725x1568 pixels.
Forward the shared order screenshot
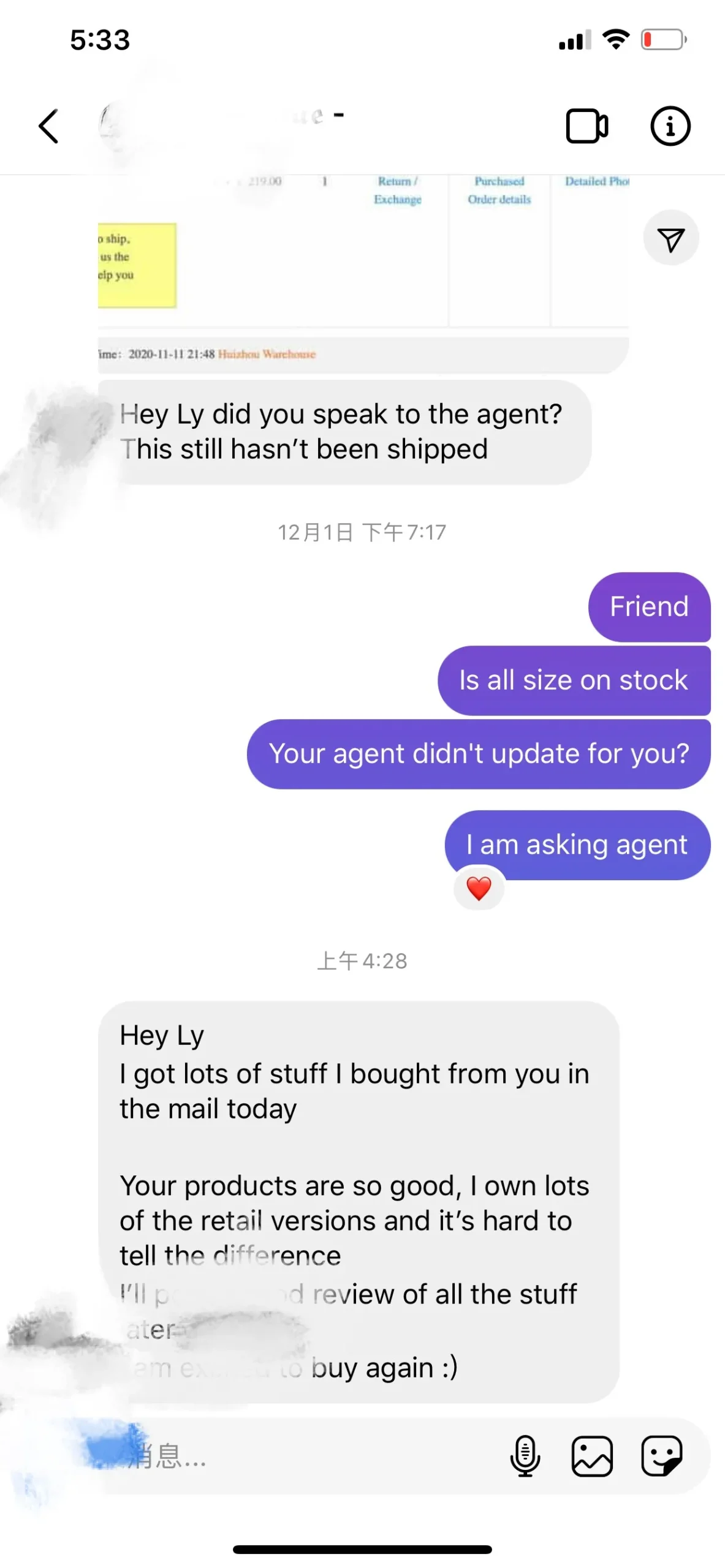coord(670,239)
